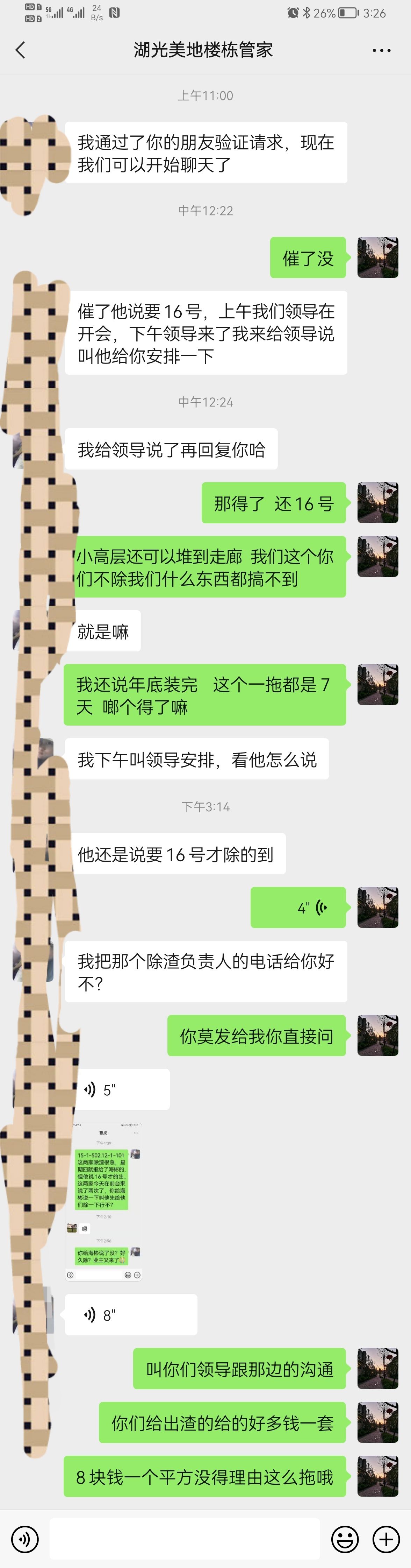Open the chat info overflow menu
411x1568 pixels.
[x=381, y=50]
